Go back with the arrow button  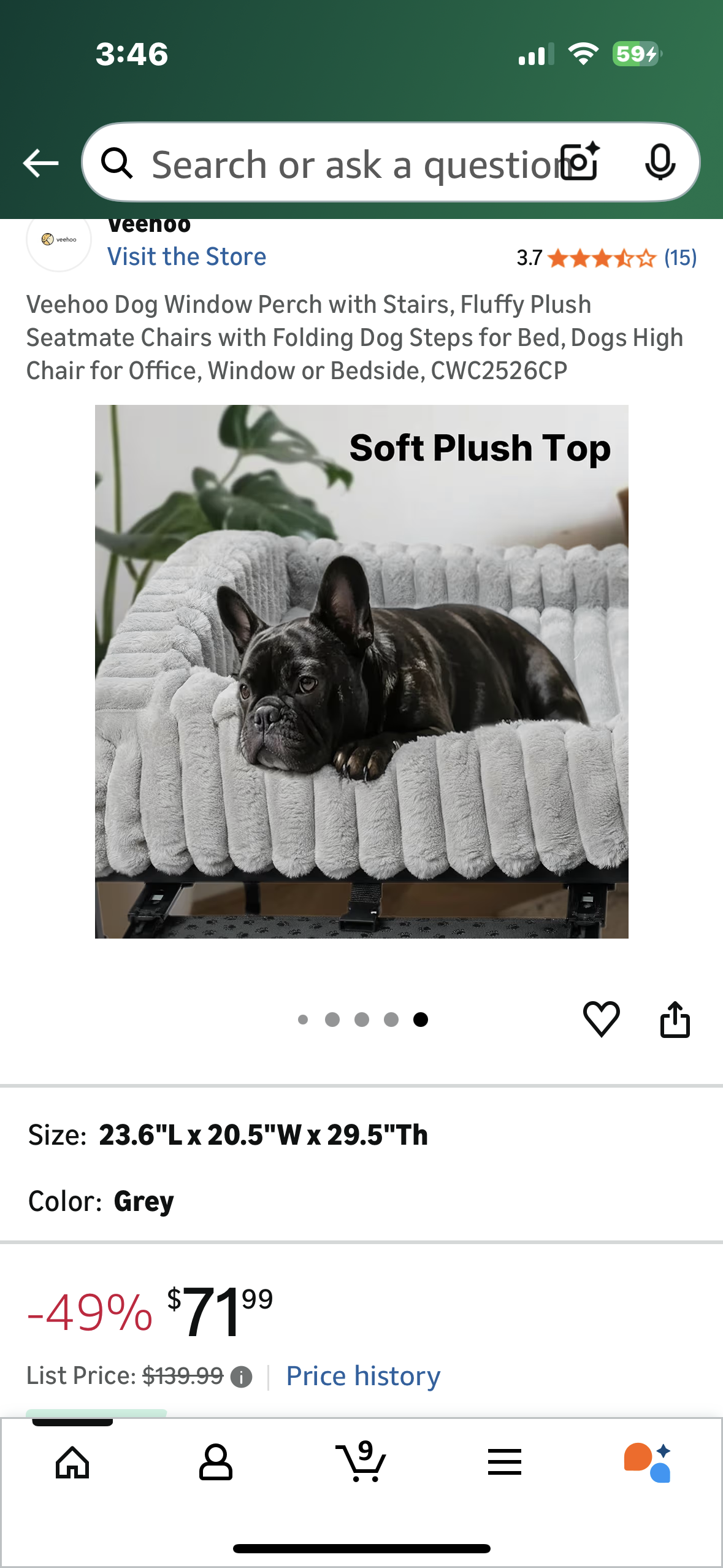tap(40, 162)
